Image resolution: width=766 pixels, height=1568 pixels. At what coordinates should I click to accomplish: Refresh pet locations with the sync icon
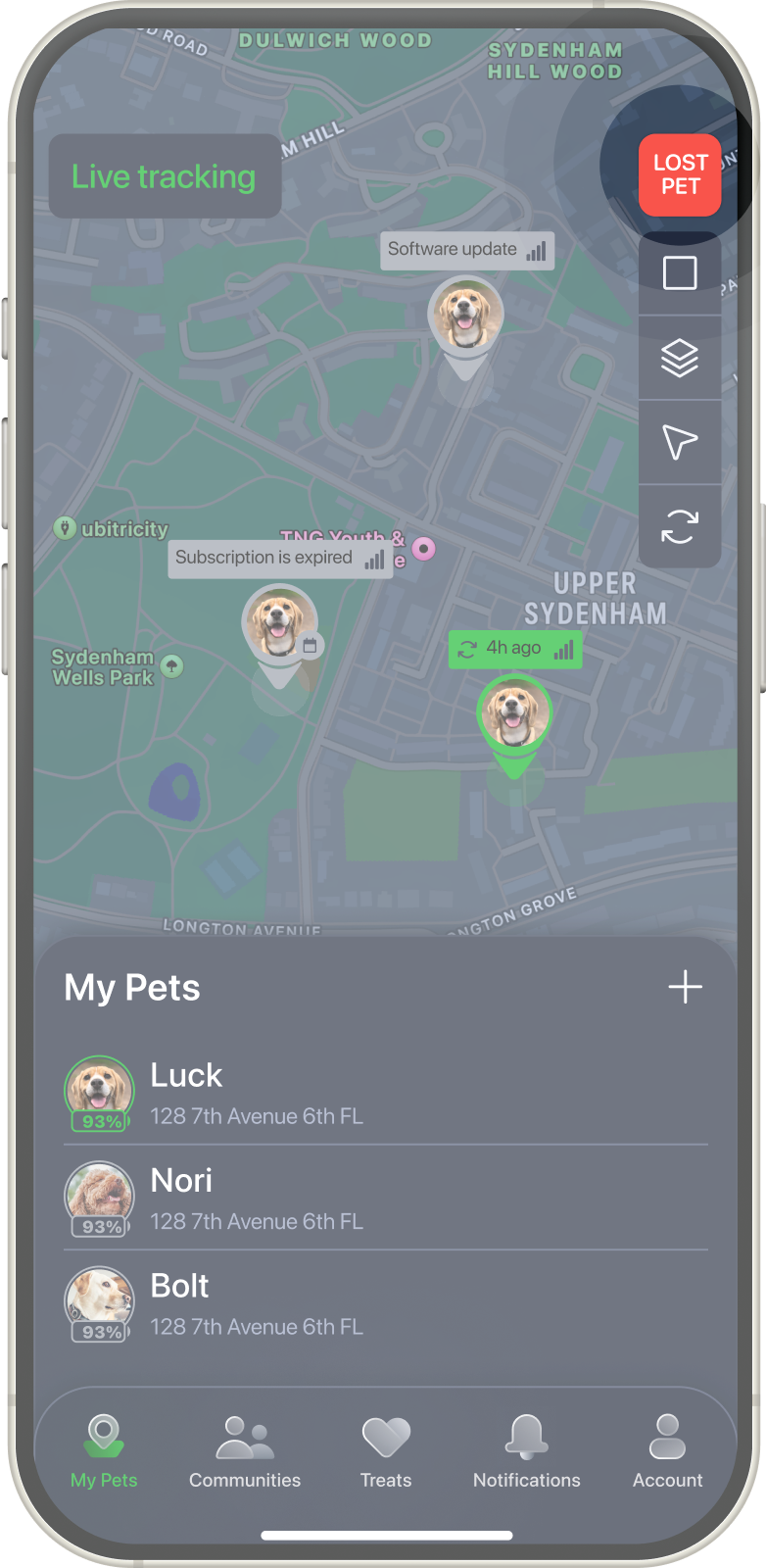point(680,526)
